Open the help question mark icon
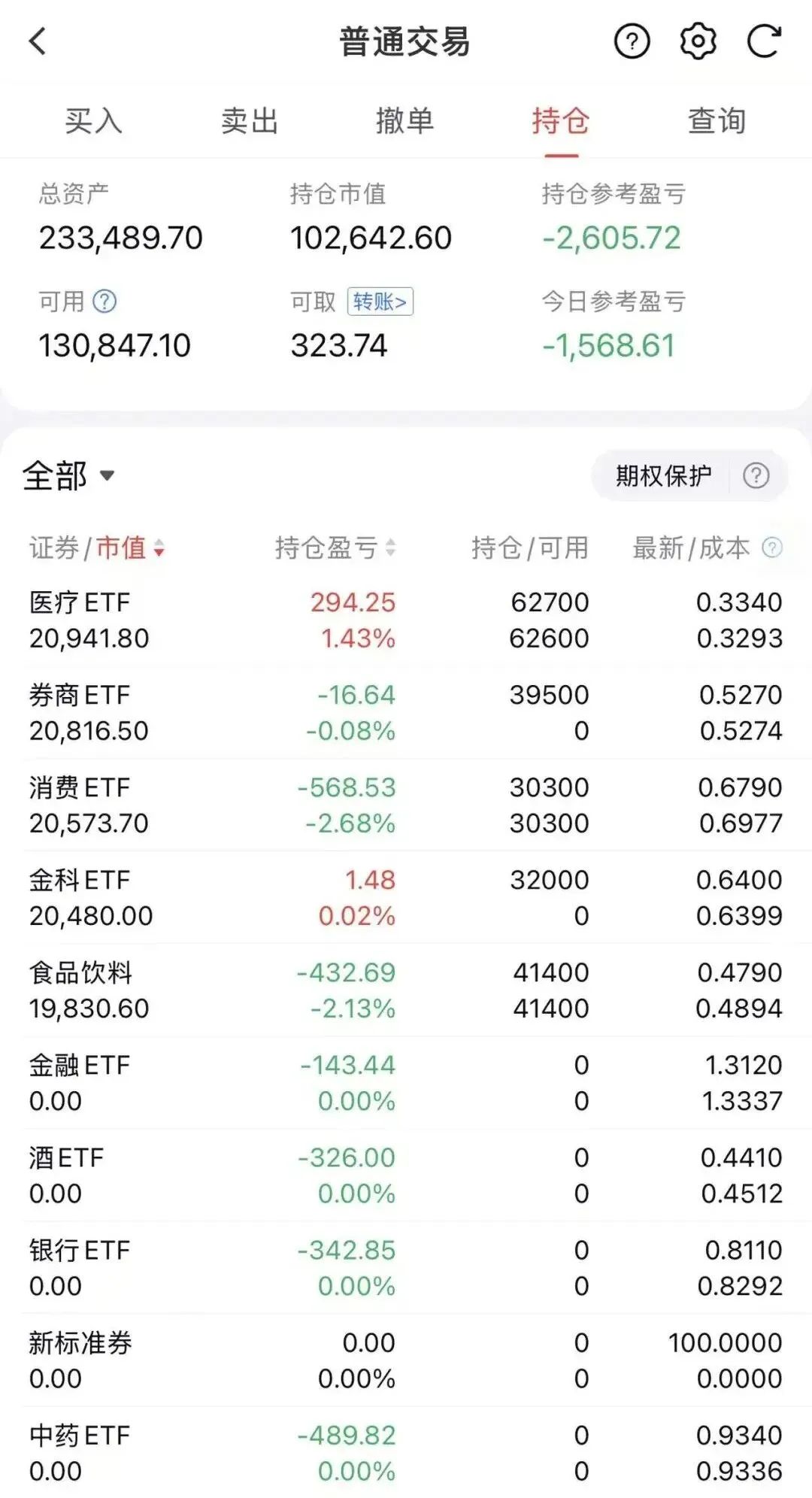812x1498 pixels. (x=632, y=41)
